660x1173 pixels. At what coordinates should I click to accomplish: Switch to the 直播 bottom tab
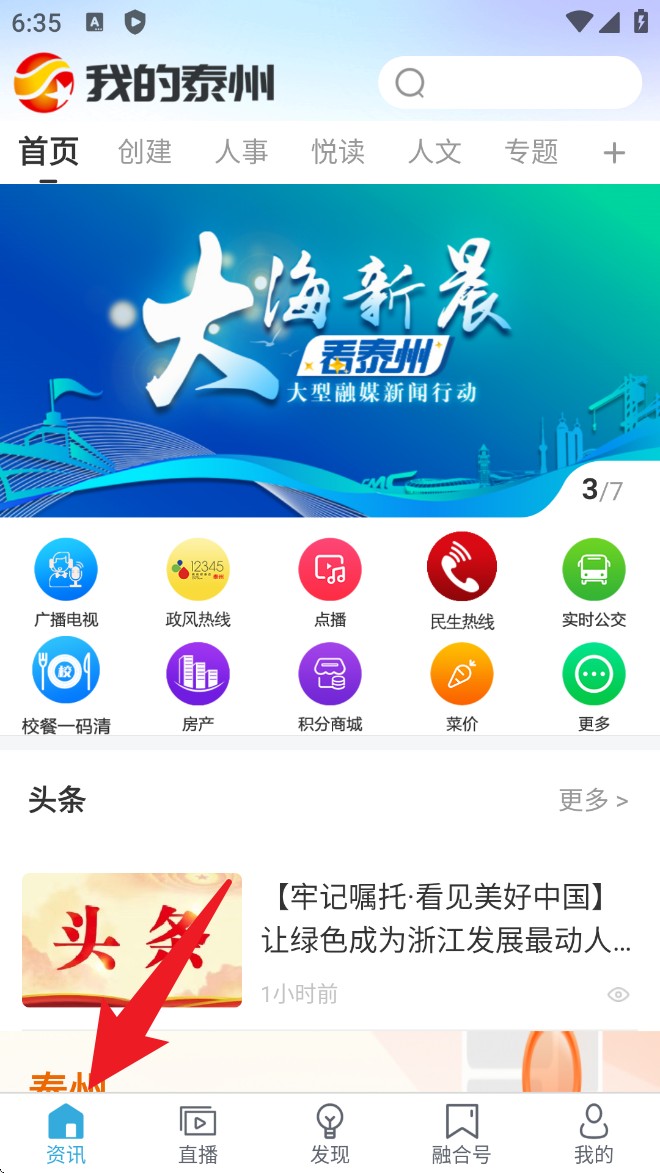(198, 1134)
